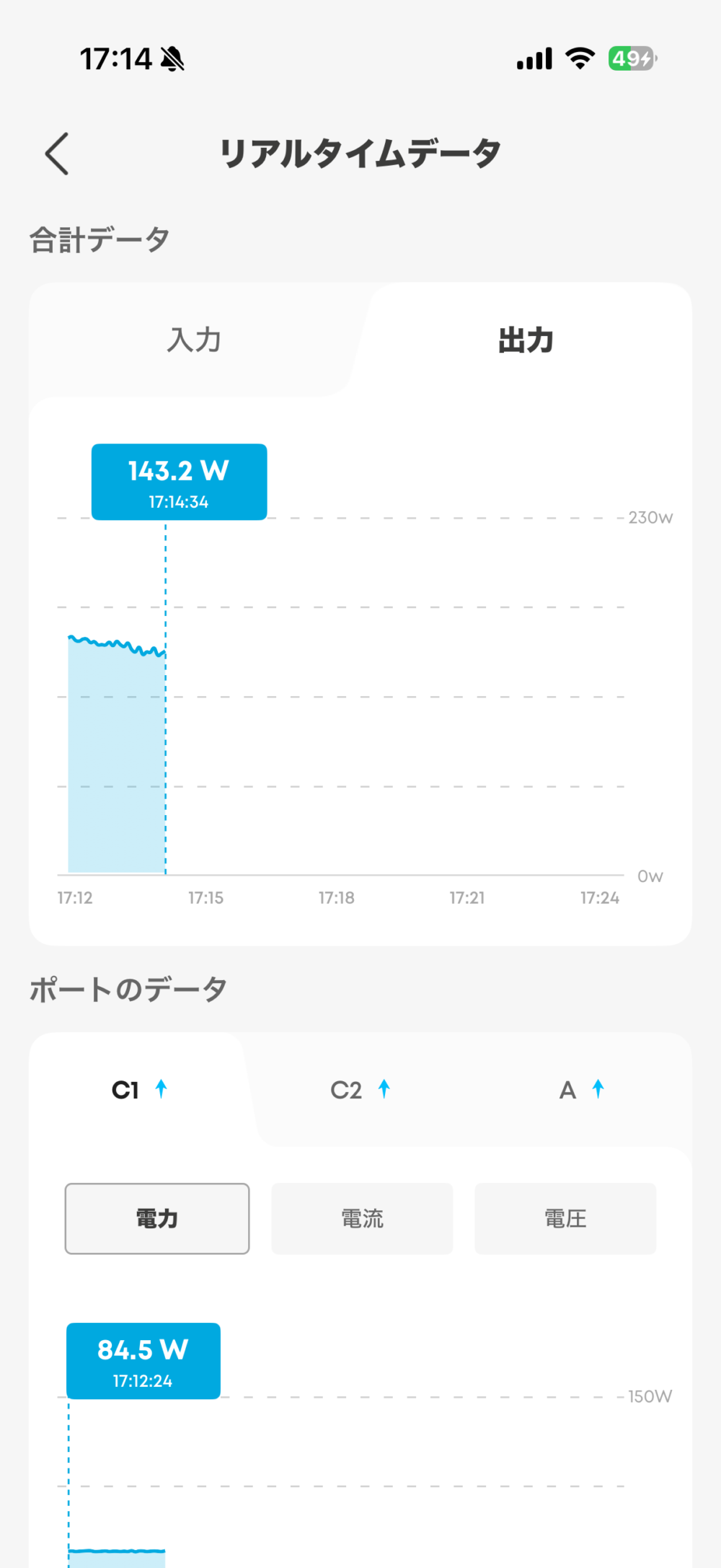Switch to the C2 port tab
Screen dimensions: 721x1568
coord(360,1089)
